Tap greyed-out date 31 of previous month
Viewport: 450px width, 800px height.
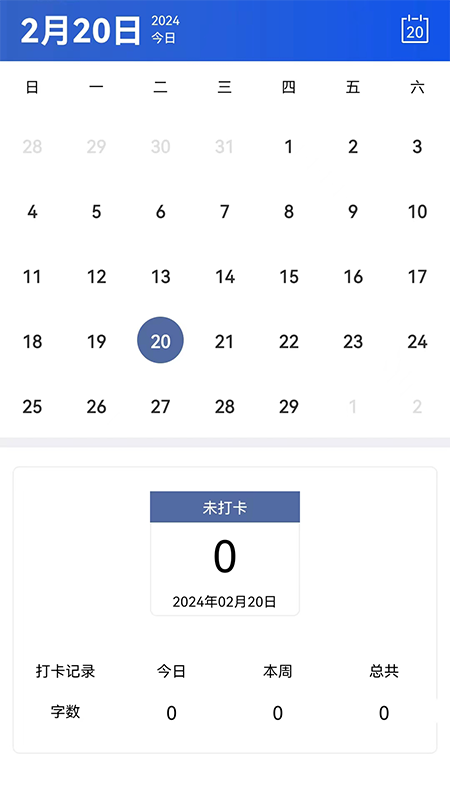[x=224, y=147]
